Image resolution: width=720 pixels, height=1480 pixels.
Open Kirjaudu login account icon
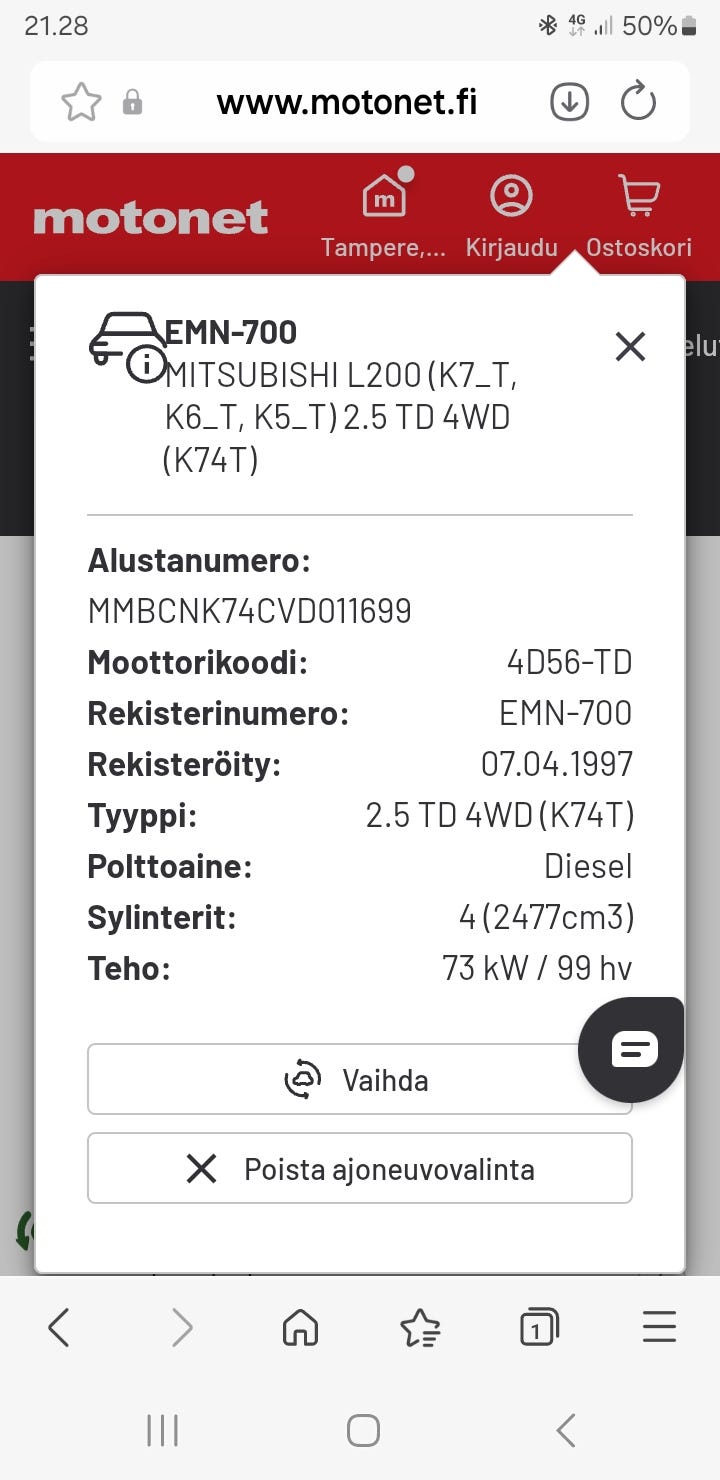tap(511, 195)
